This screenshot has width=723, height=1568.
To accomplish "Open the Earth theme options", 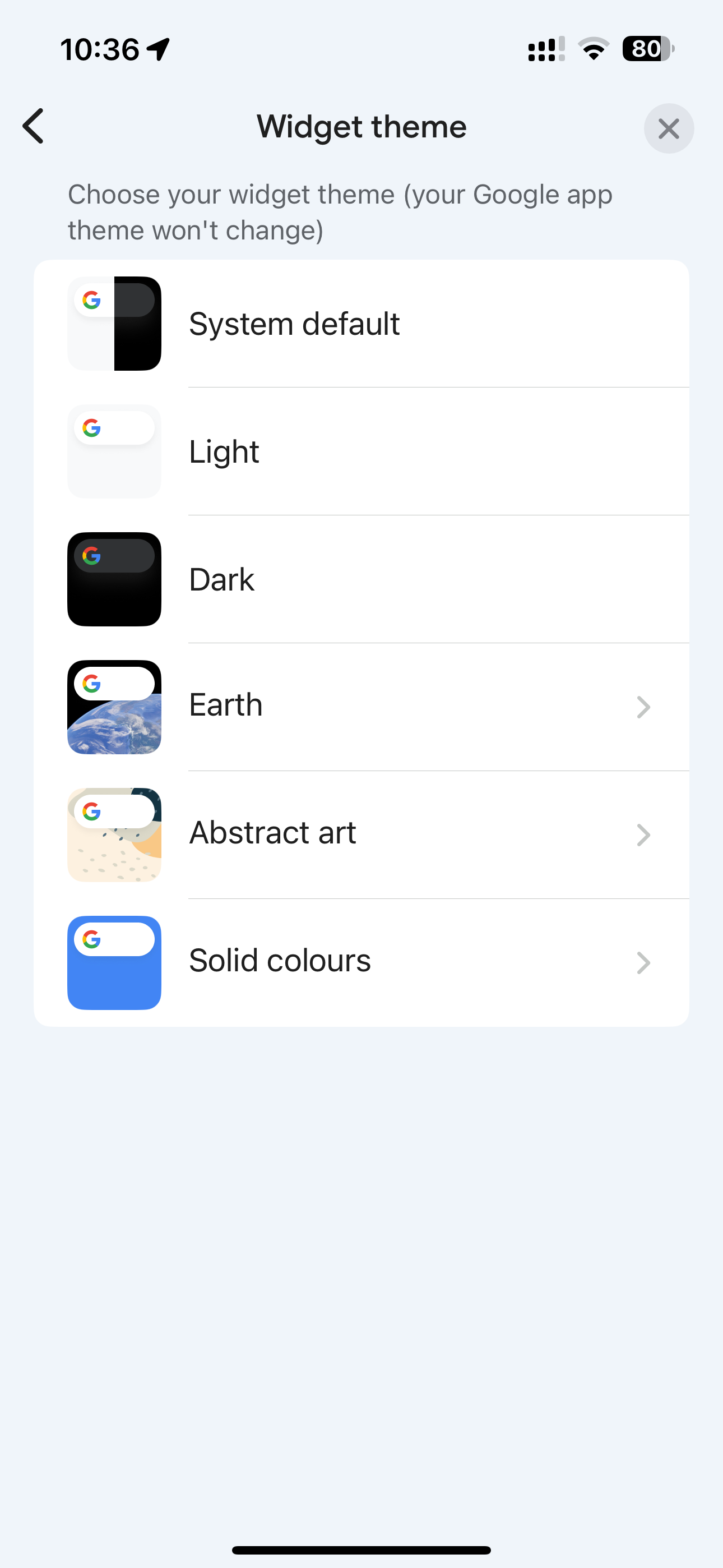I will (361, 706).
